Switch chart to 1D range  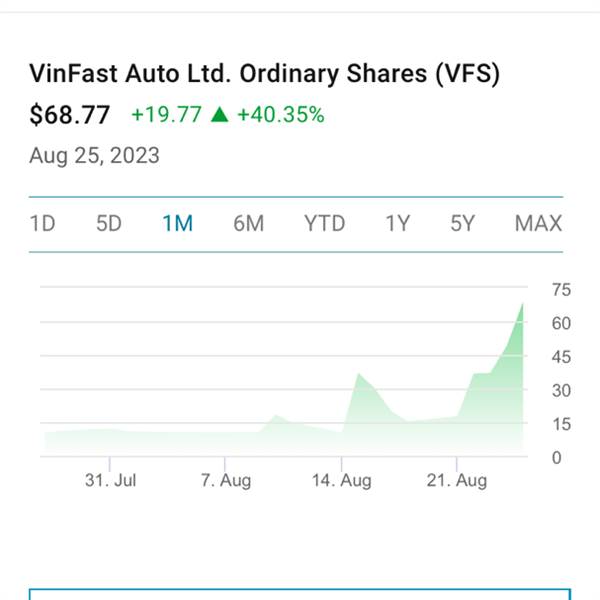pos(42,223)
